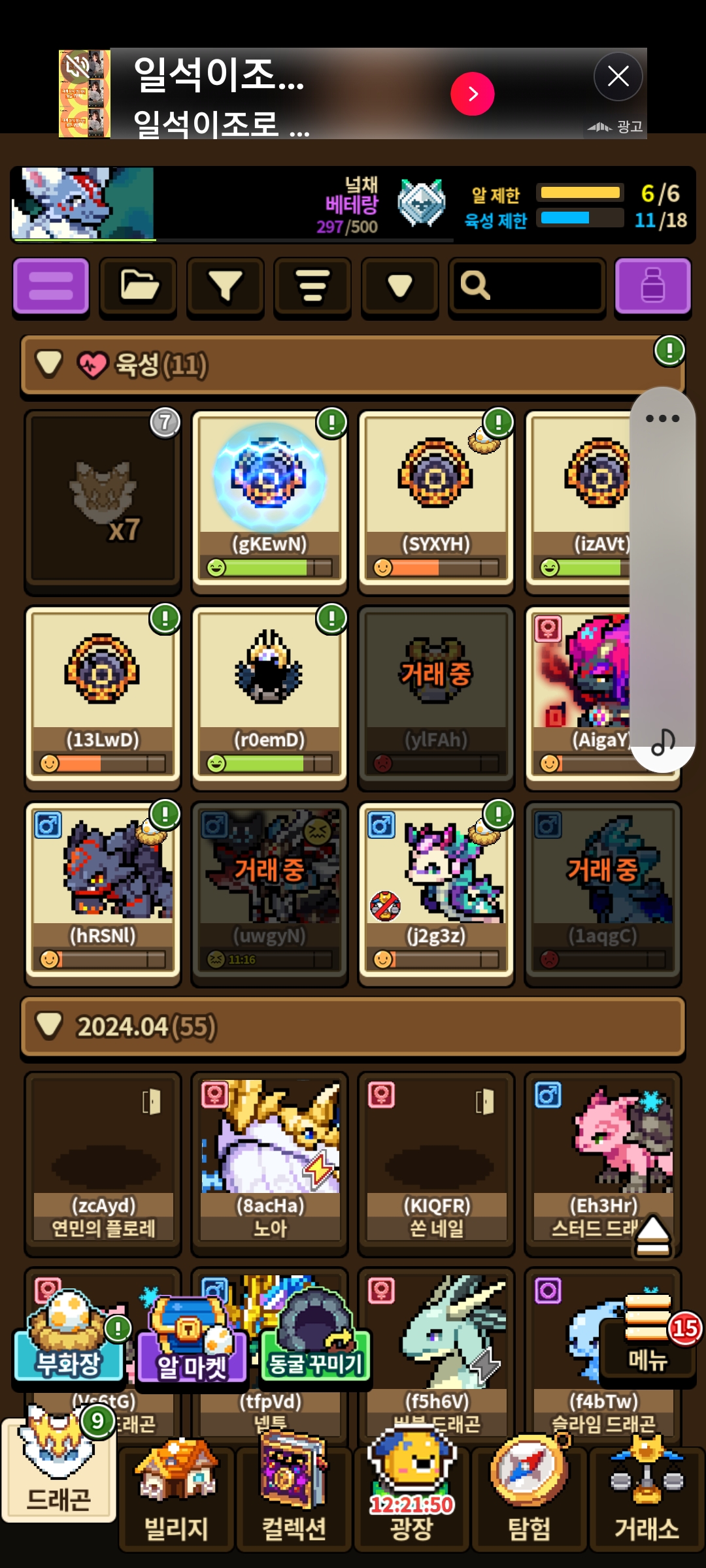The image size is (706, 1568).
Task: Open the funnel filter options
Action: pos(226,286)
